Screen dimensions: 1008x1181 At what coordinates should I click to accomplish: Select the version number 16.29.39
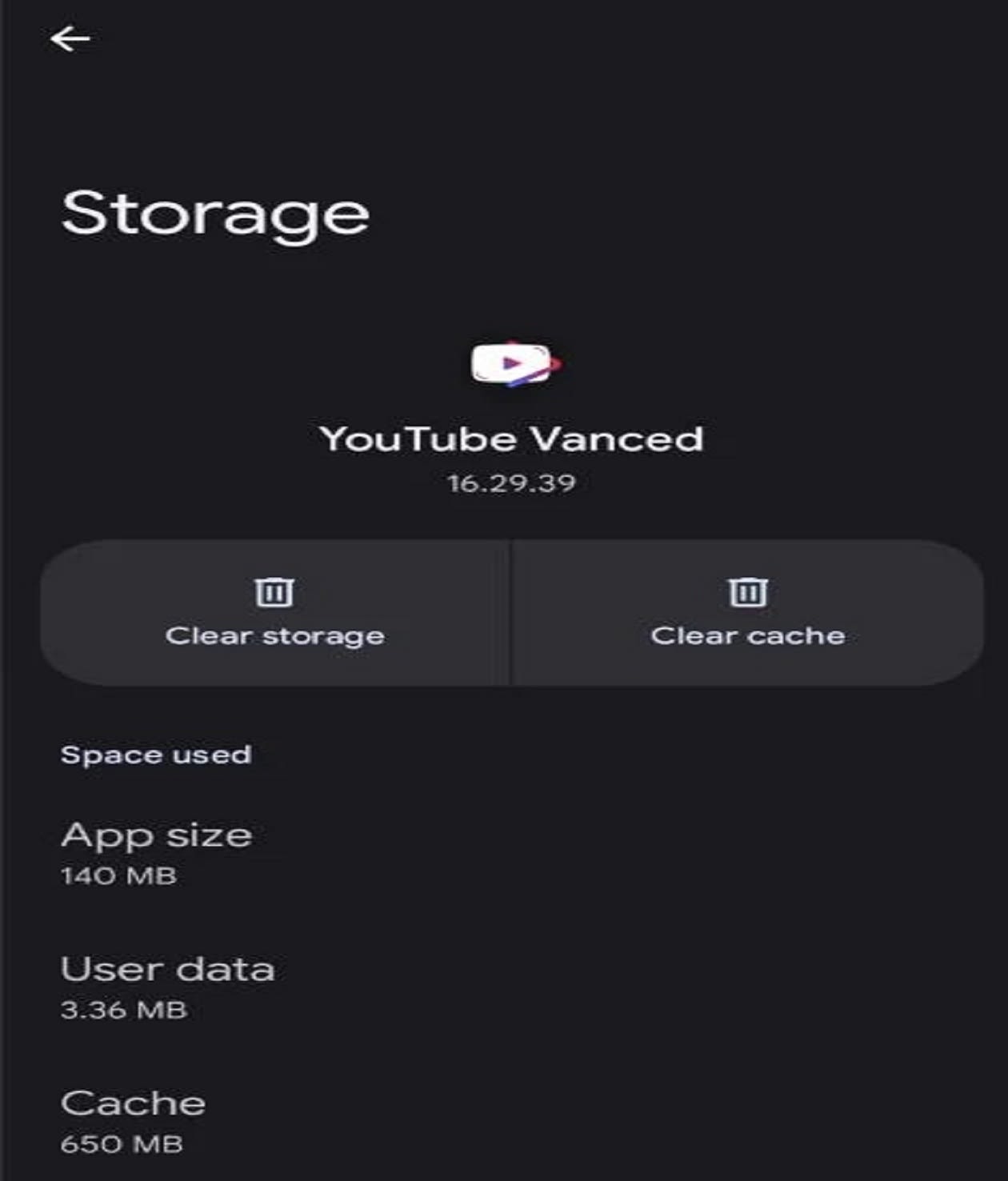512,482
